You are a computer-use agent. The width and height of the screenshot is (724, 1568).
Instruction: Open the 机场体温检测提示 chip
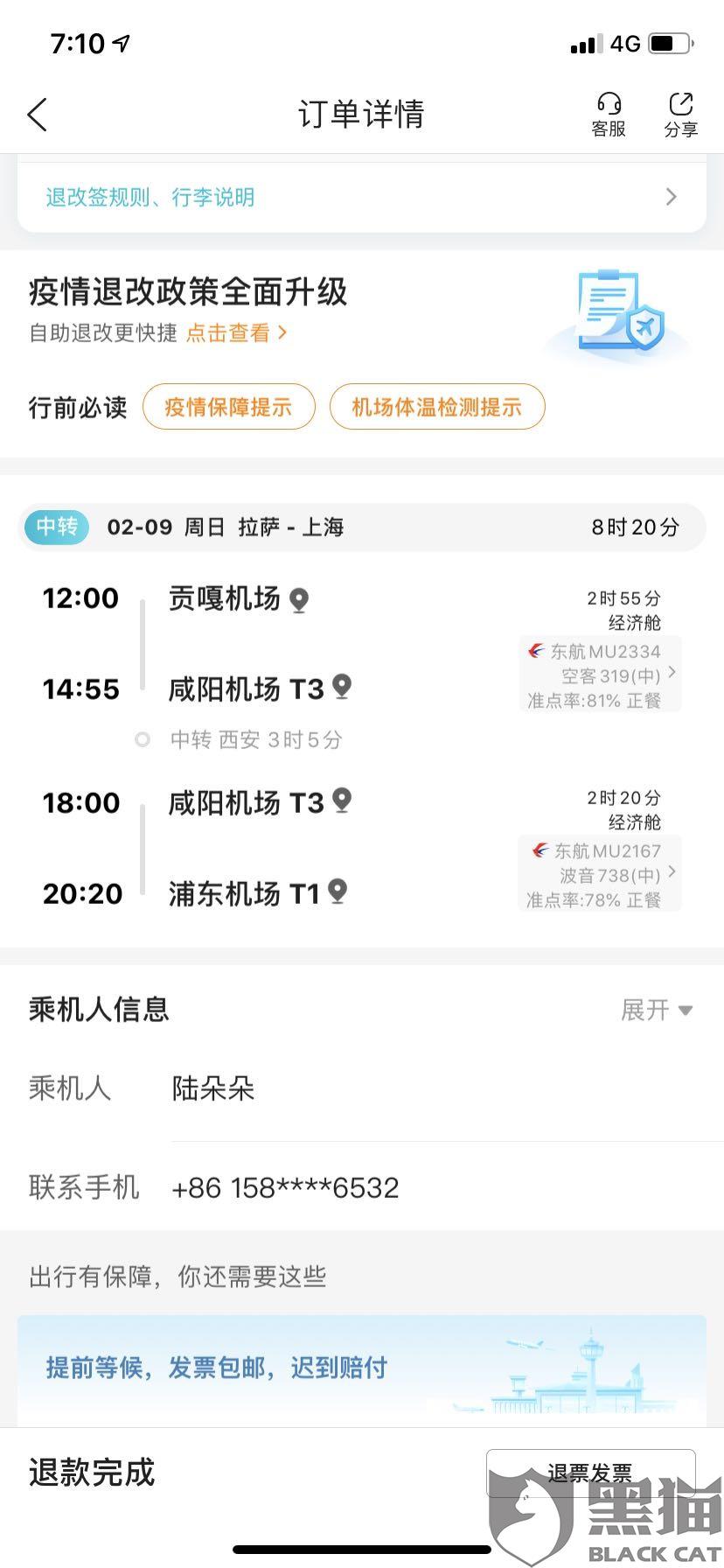pos(436,407)
